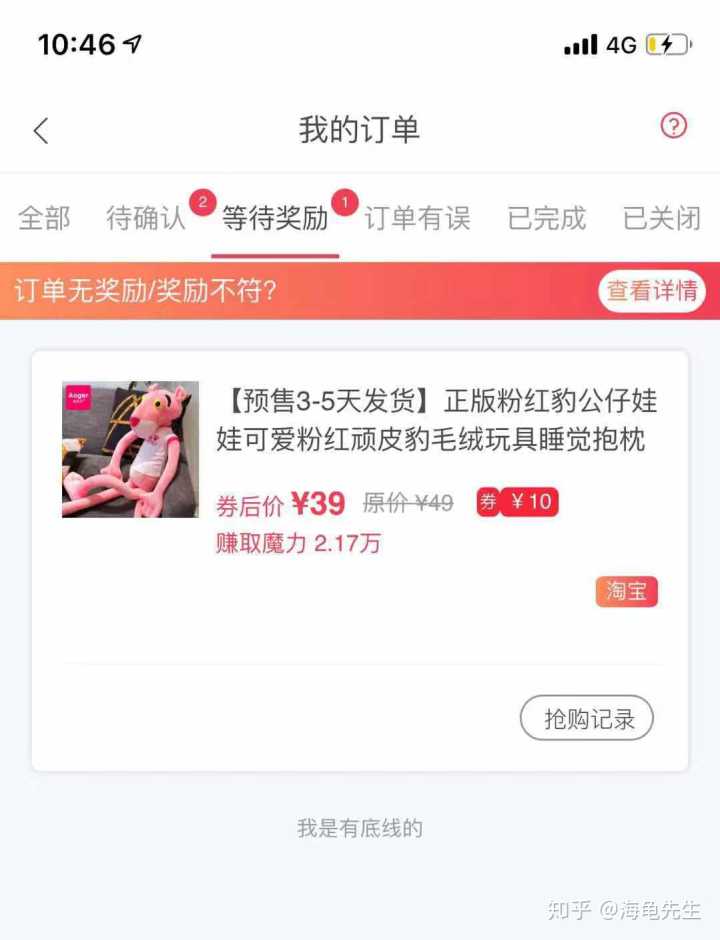Switch to the 全部 tab
720x940 pixels.
[44, 218]
